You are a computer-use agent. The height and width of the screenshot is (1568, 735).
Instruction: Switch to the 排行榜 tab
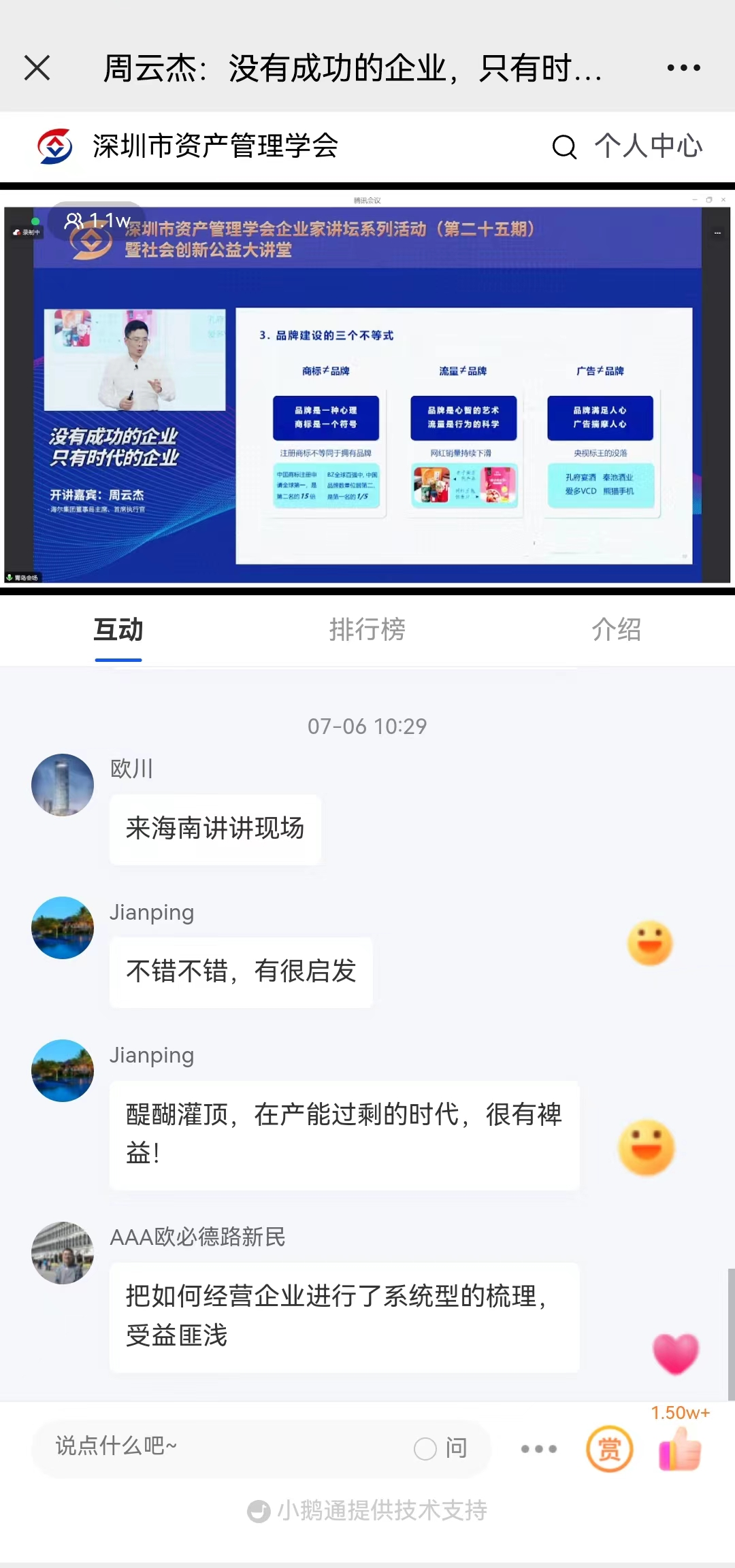pyautogui.click(x=367, y=630)
